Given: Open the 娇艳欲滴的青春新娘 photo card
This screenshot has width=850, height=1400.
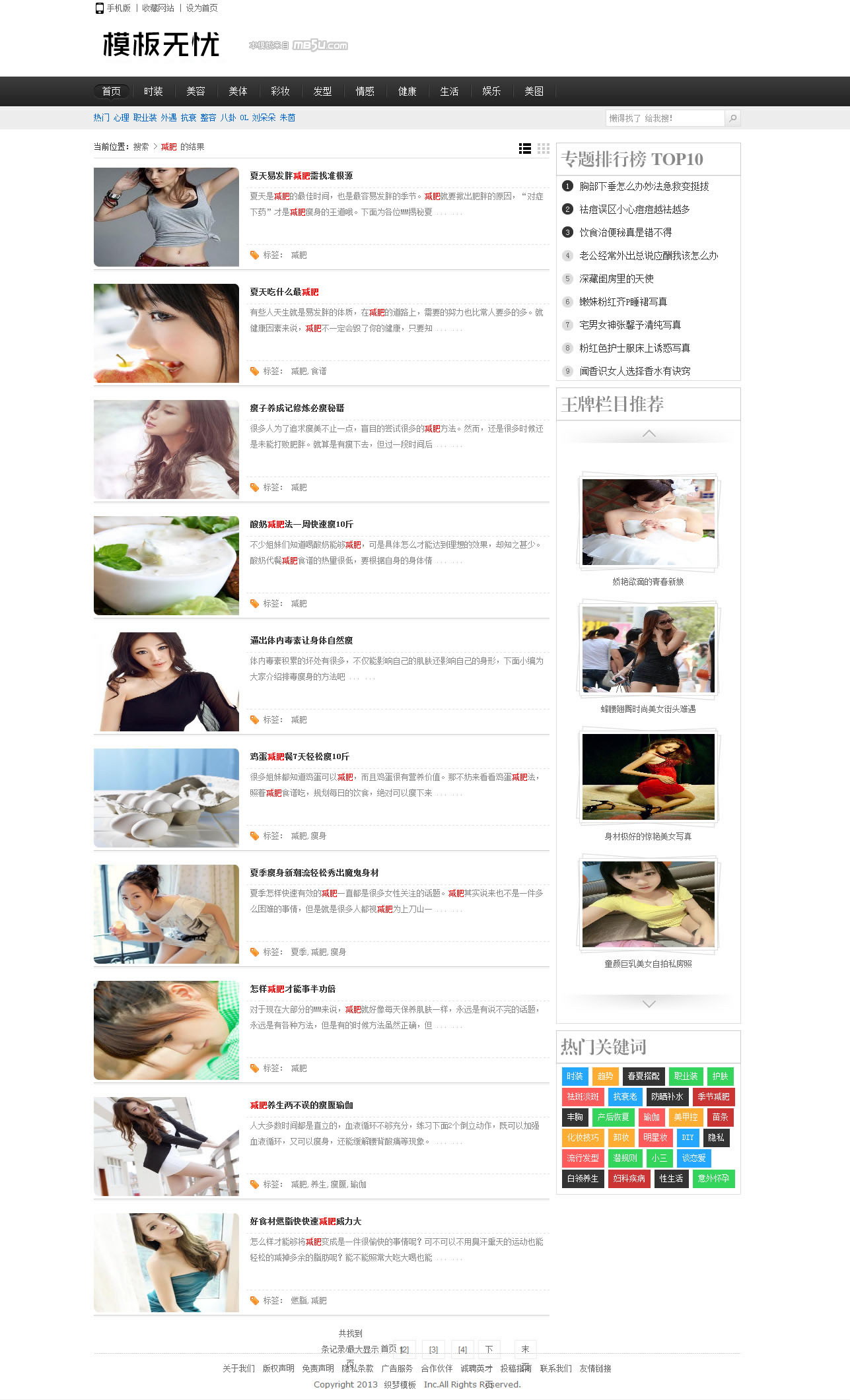Looking at the screenshot, I should (x=648, y=521).
